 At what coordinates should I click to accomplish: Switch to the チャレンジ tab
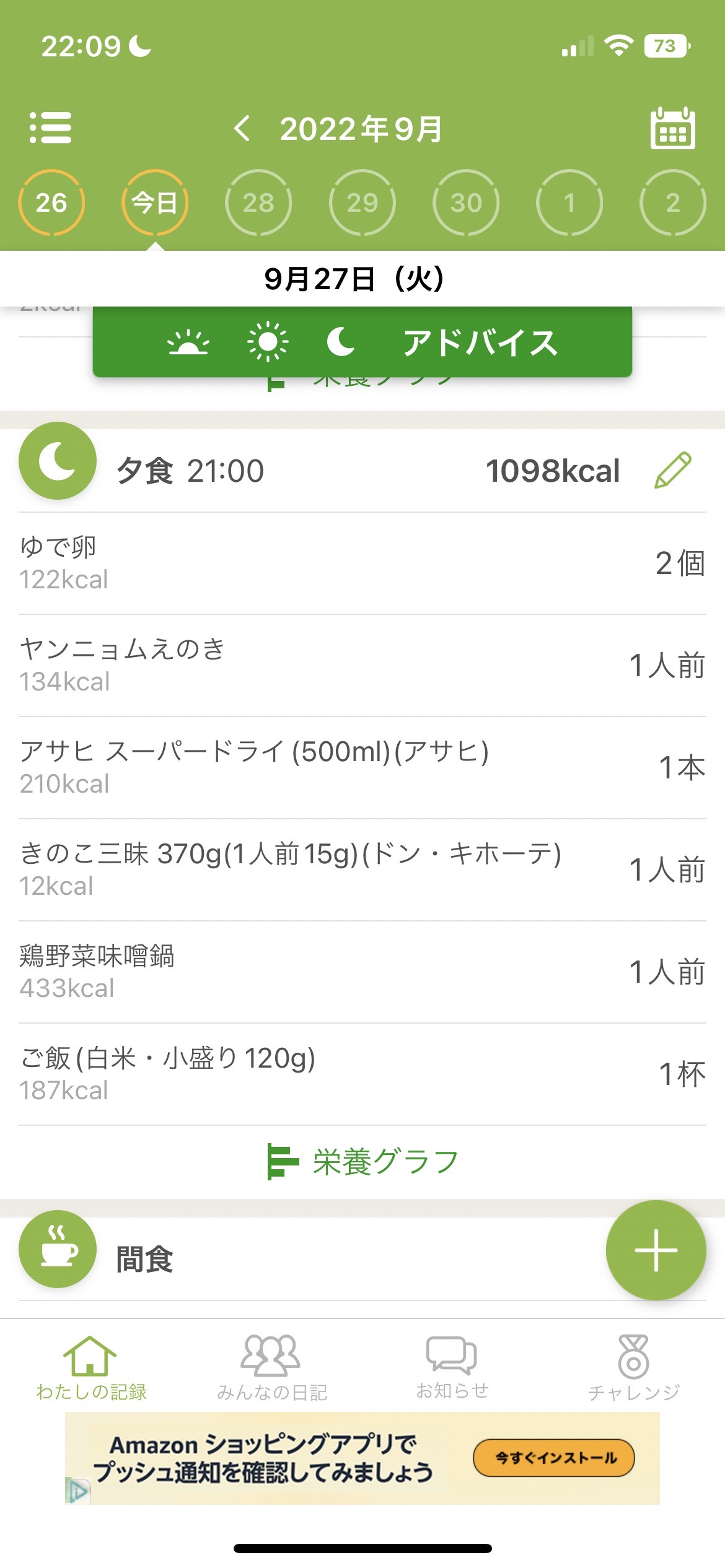point(634,1368)
